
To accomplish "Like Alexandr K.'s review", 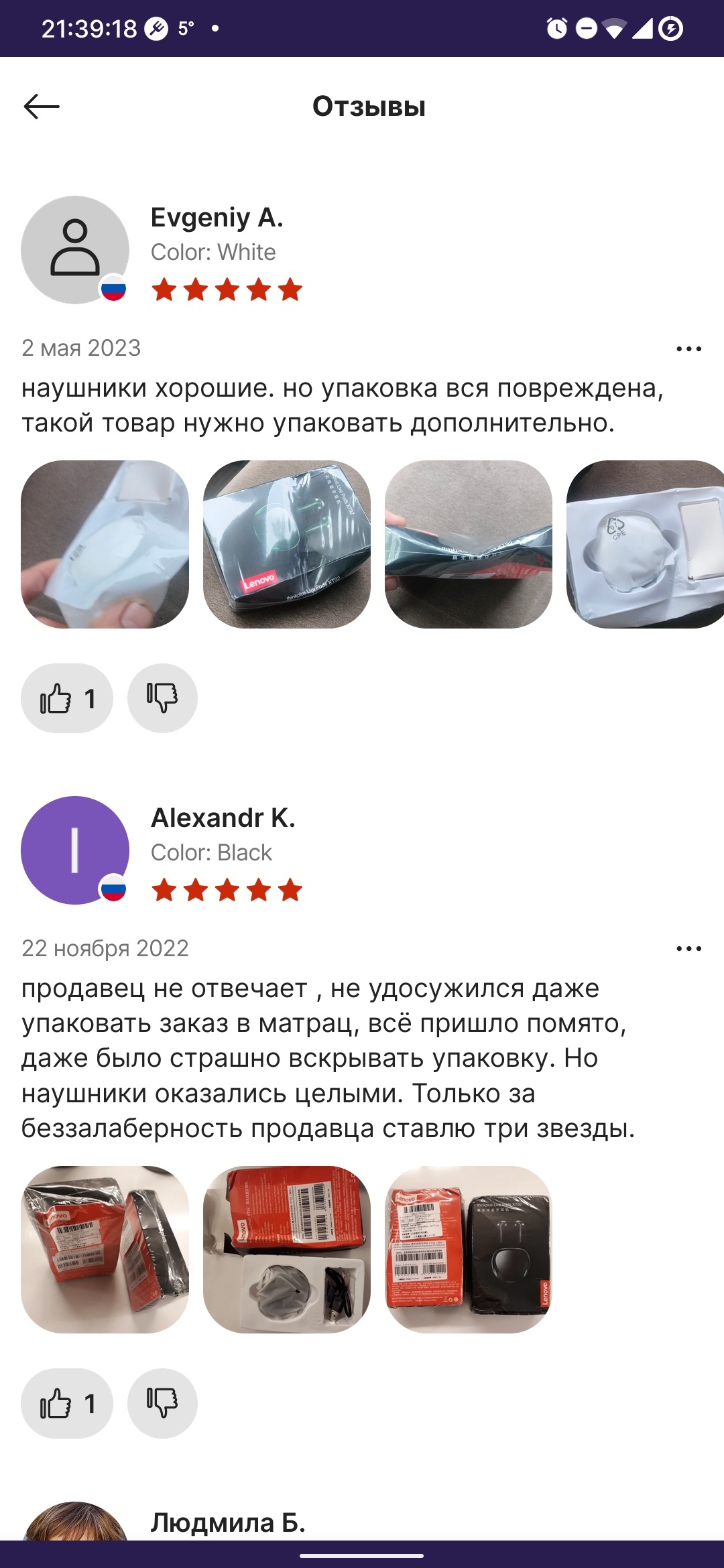I will pos(66,1403).
